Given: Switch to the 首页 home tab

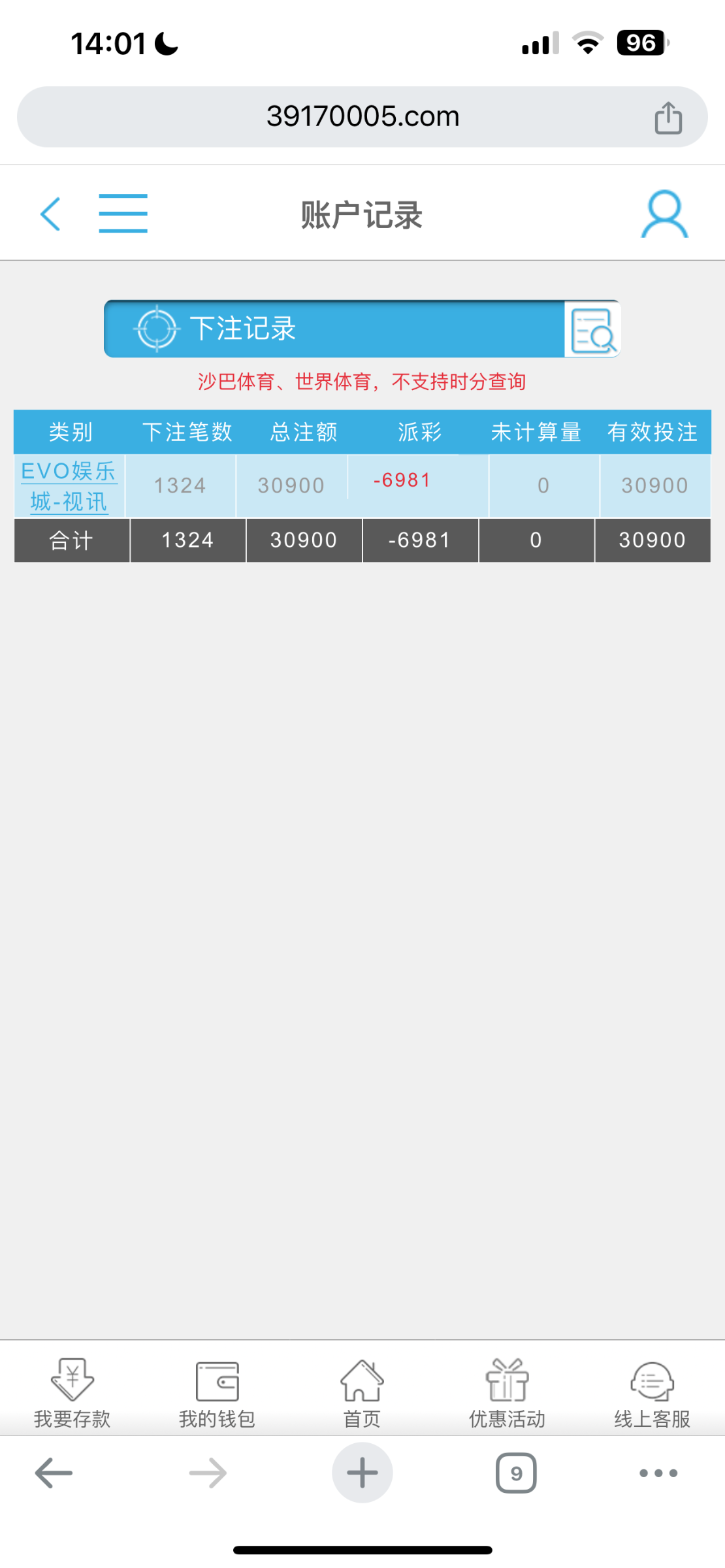Looking at the screenshot, I should click(x=362, y=1390).
